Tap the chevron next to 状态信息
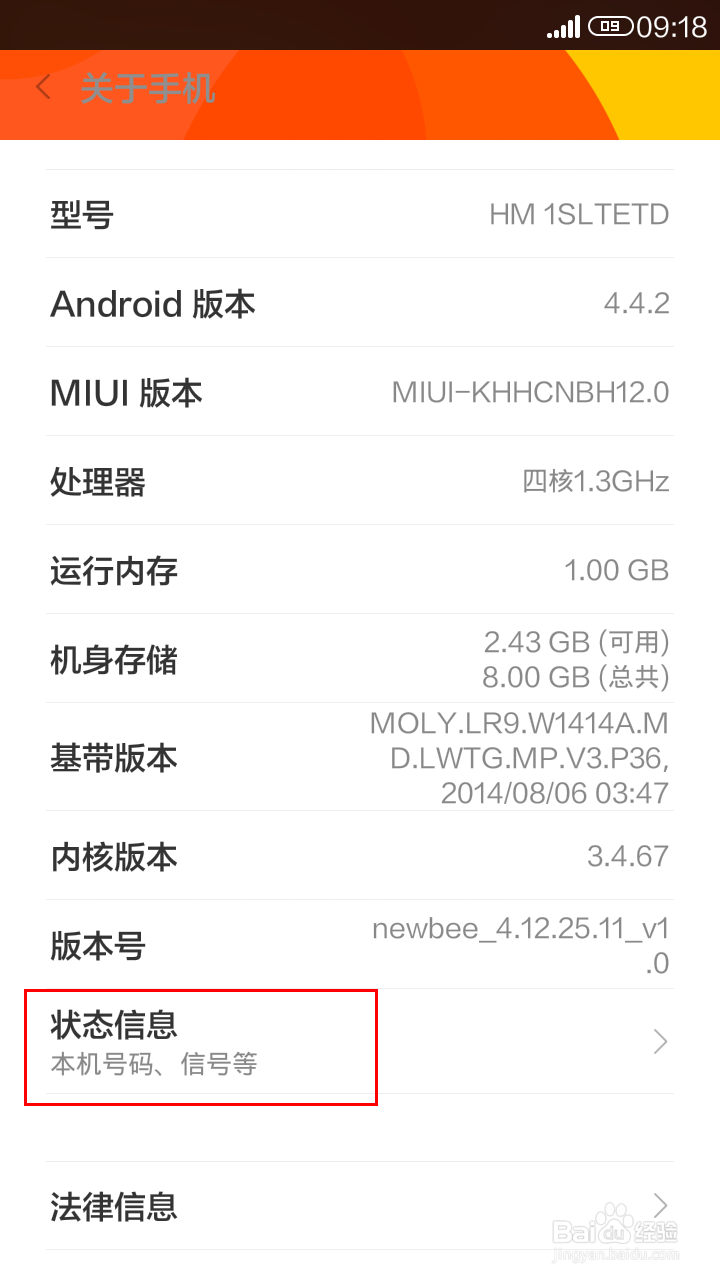 pyautogui.click(x=658, y=1042)
